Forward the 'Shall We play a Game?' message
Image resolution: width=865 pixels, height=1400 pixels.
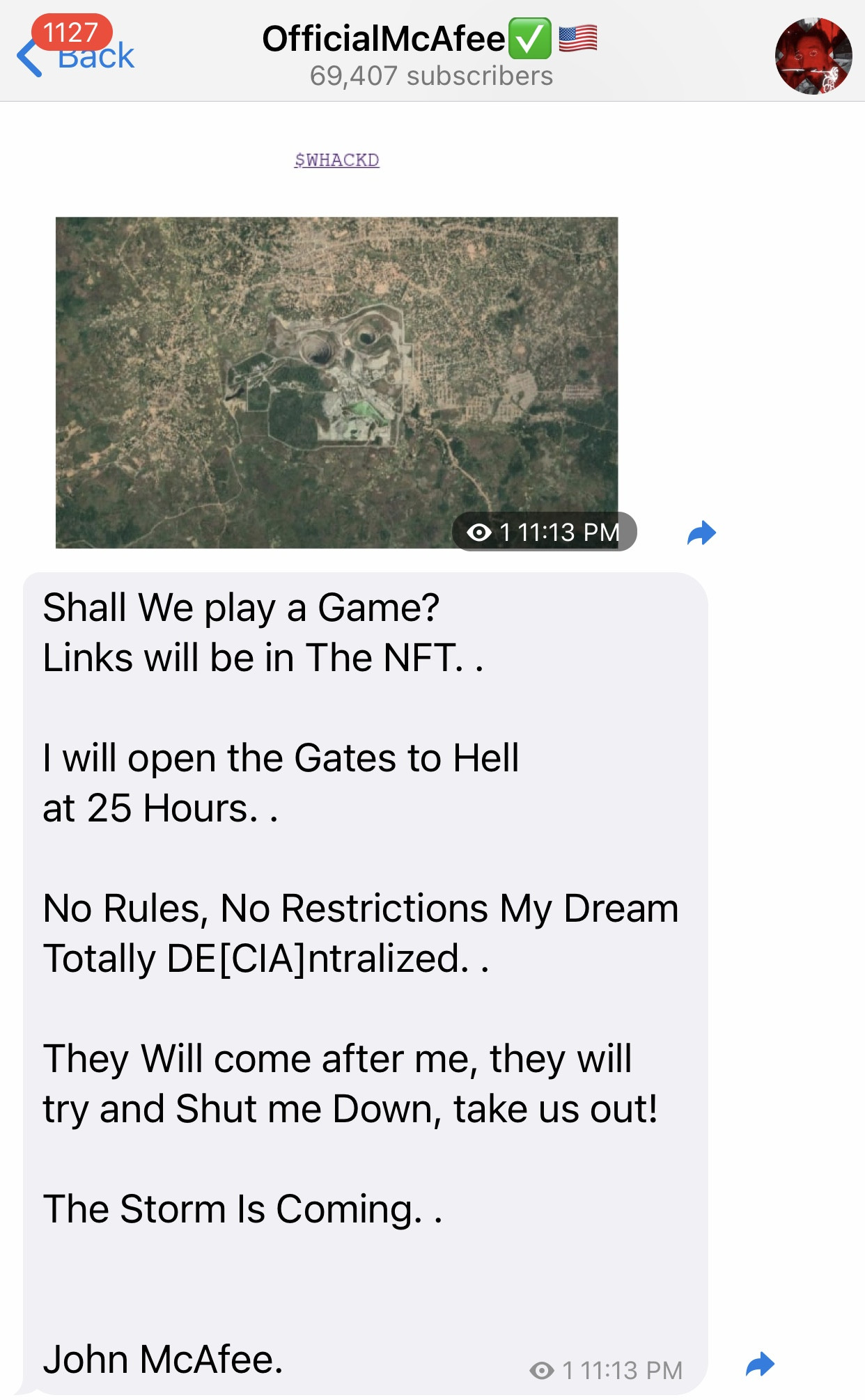pyautogui.click(x=759, y=1364)
